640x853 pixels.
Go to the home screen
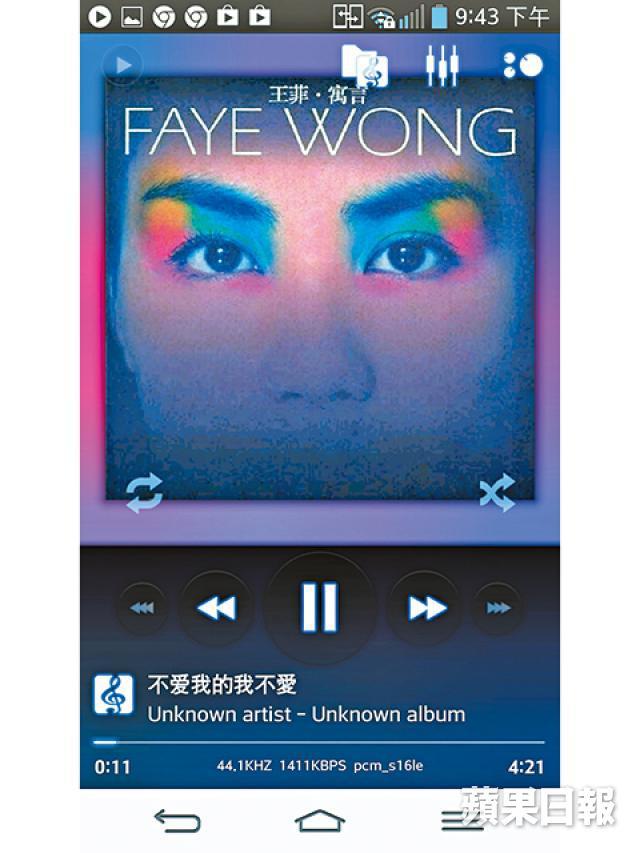pyautogui.click(x=320, y=821)
